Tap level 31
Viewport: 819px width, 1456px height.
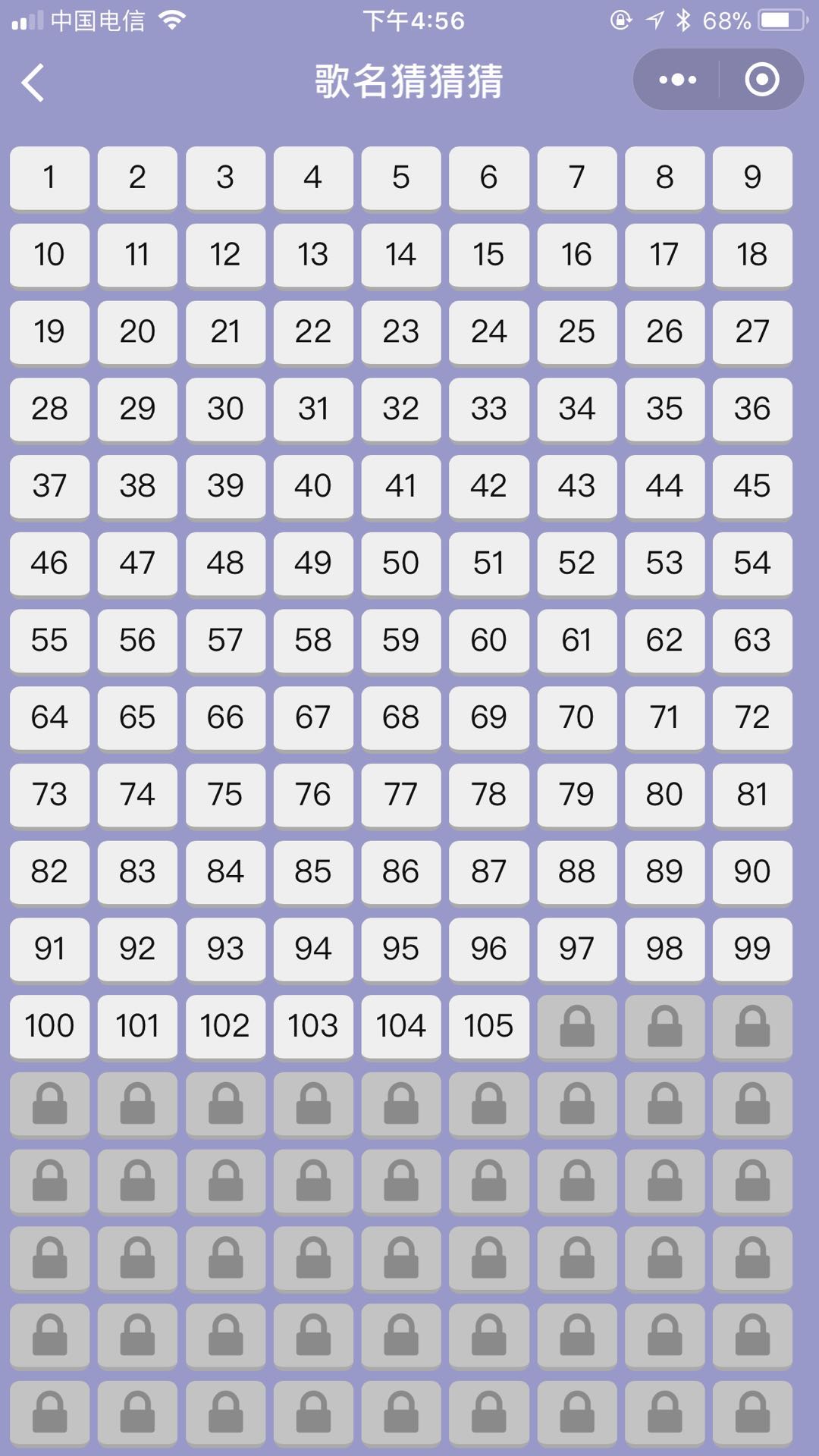pos(312,409)
